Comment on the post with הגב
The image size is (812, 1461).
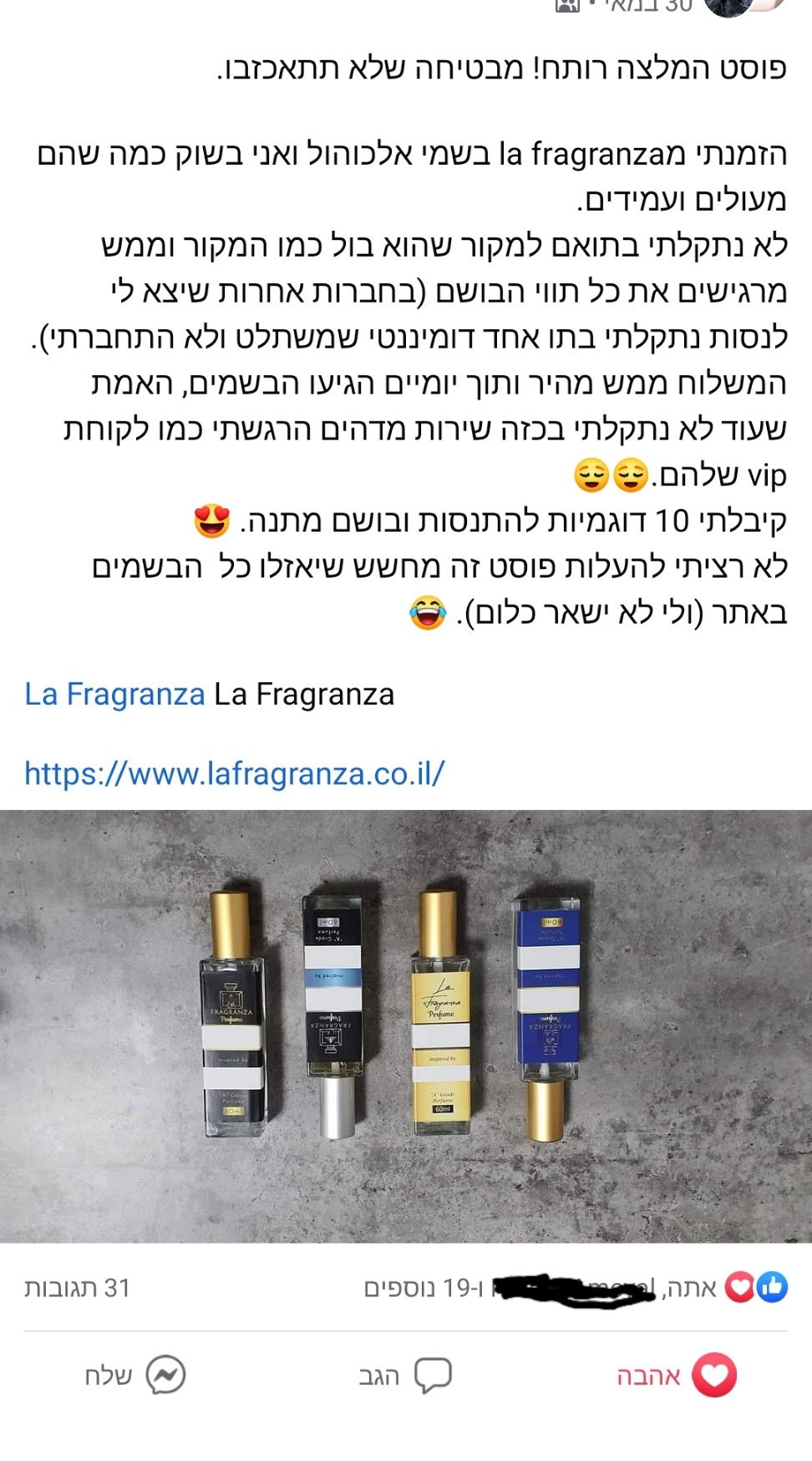coord(406,1375)
